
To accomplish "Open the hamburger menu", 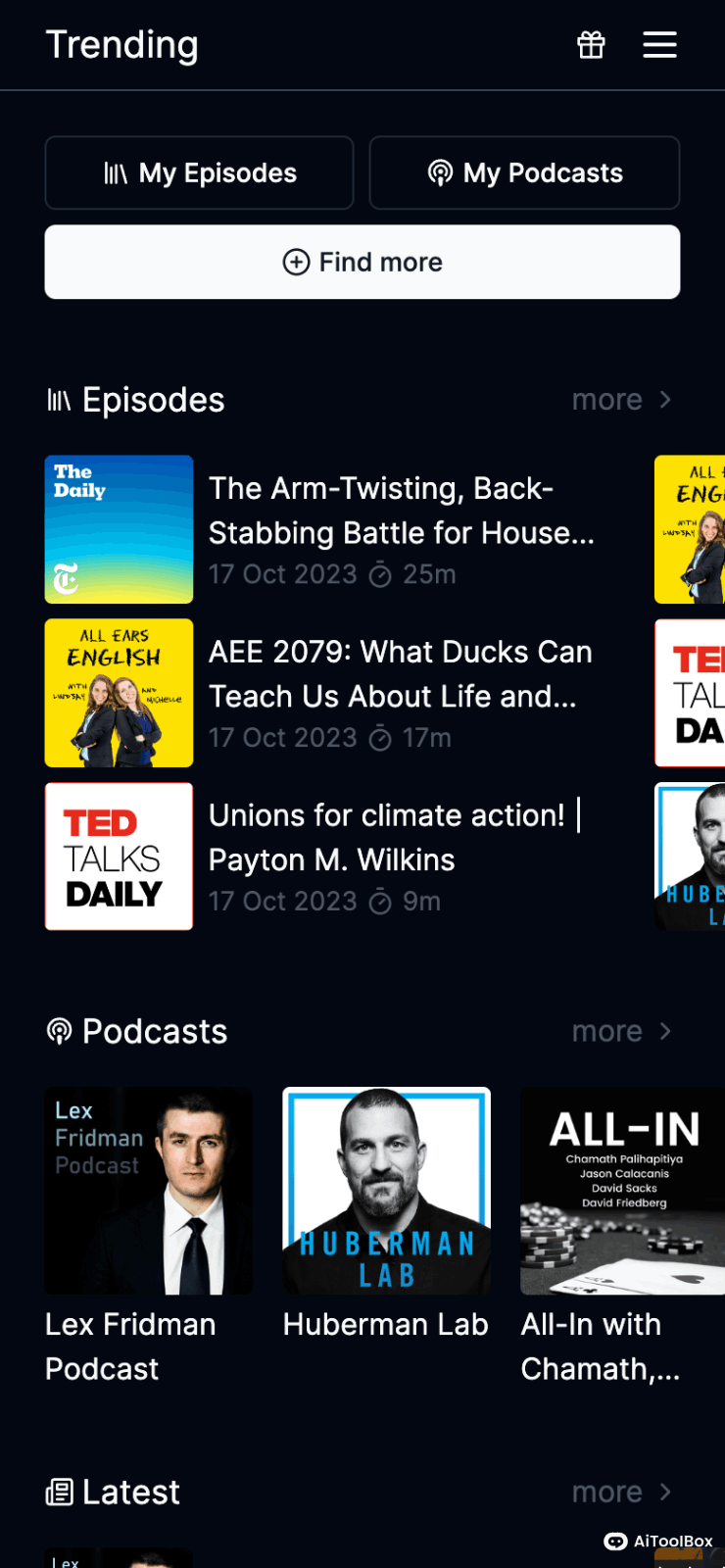I will tap(659, 45).
